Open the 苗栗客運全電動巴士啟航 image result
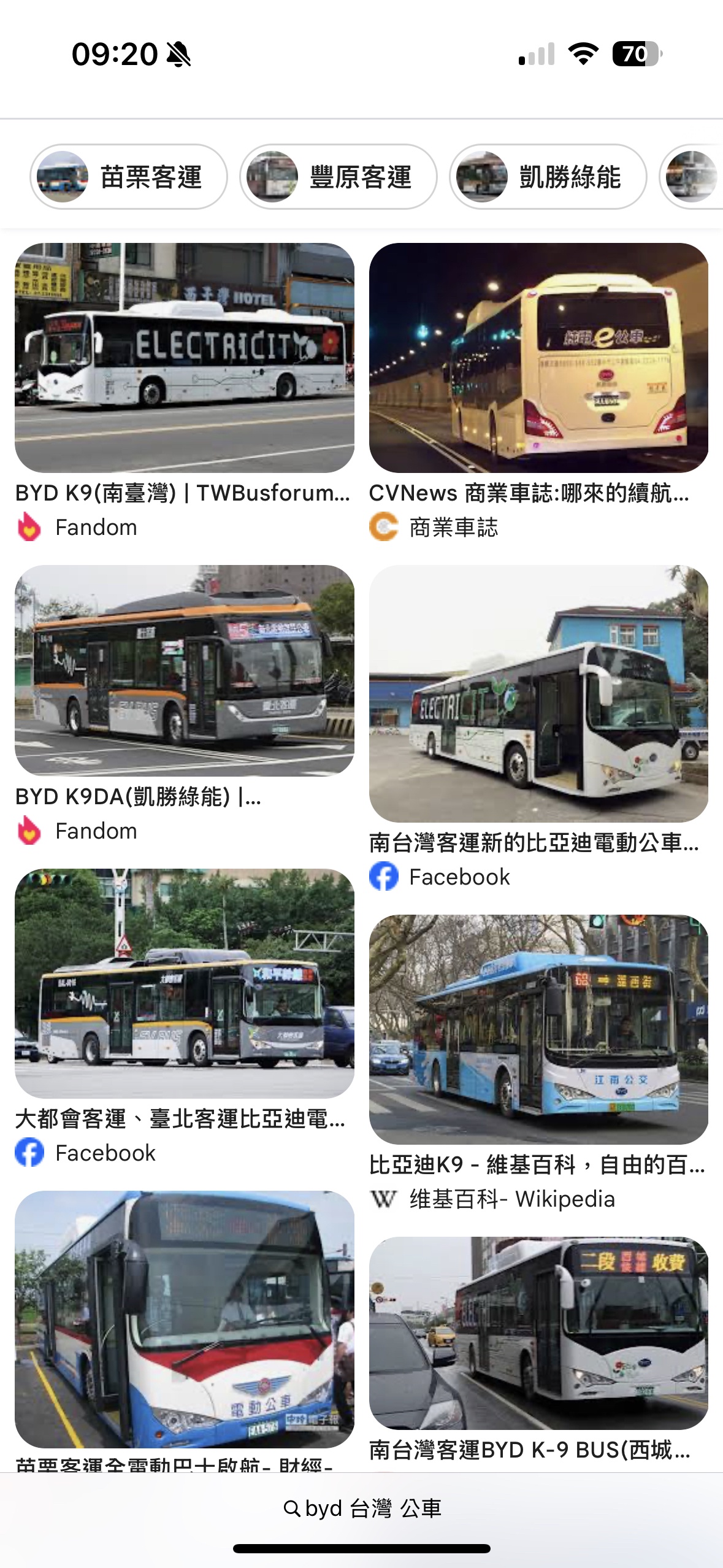This screenshot has width=723, height=1568. coord(184,1319)
